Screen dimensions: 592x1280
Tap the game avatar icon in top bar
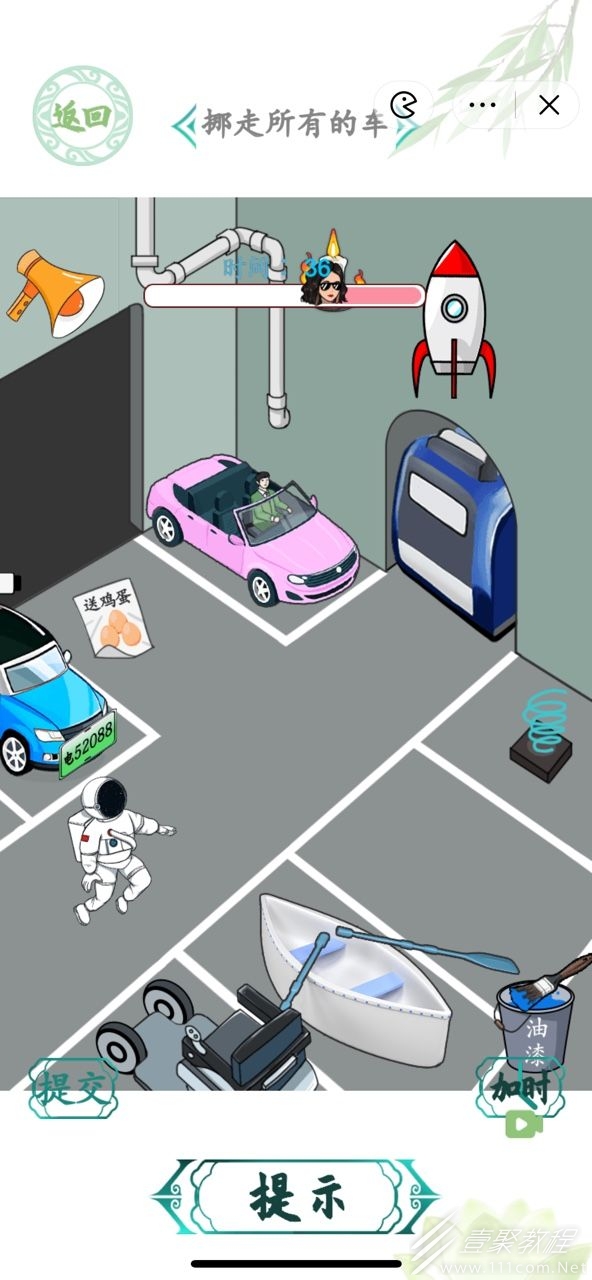tap(331, 286)
